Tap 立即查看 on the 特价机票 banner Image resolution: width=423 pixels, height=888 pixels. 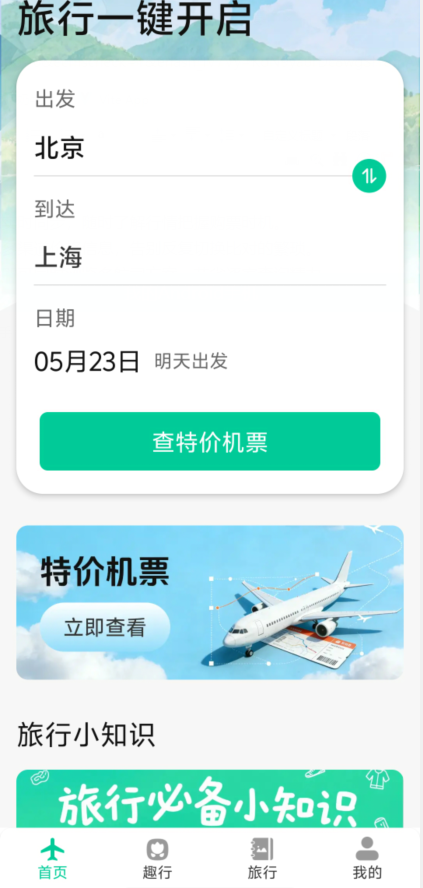pos(105,627)
